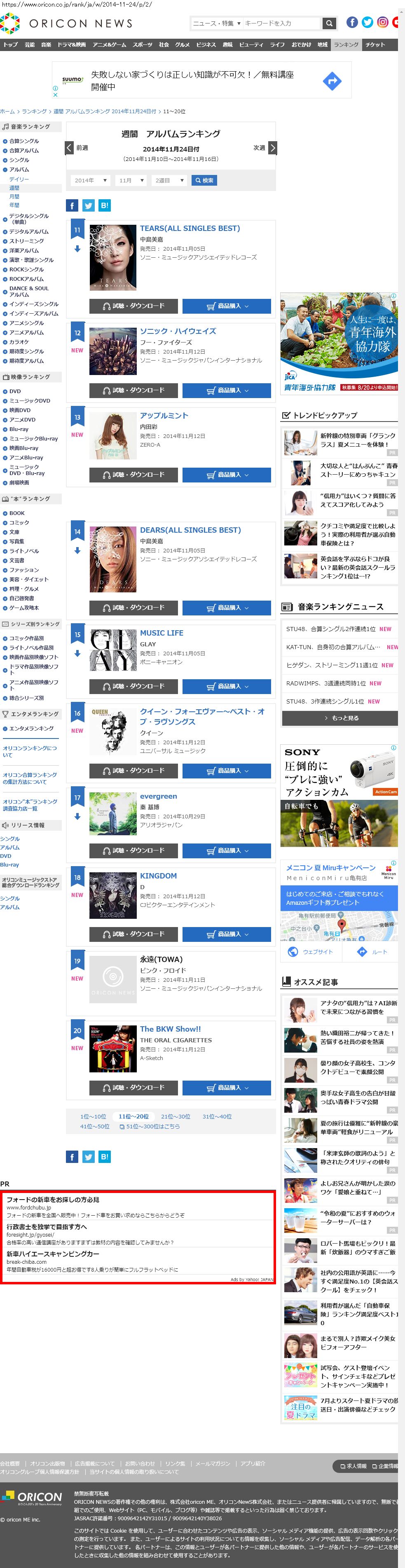Go to next week with 次週 arrow
The height and width of the screenshot is (1568, 405).
[x=272, y=148]
